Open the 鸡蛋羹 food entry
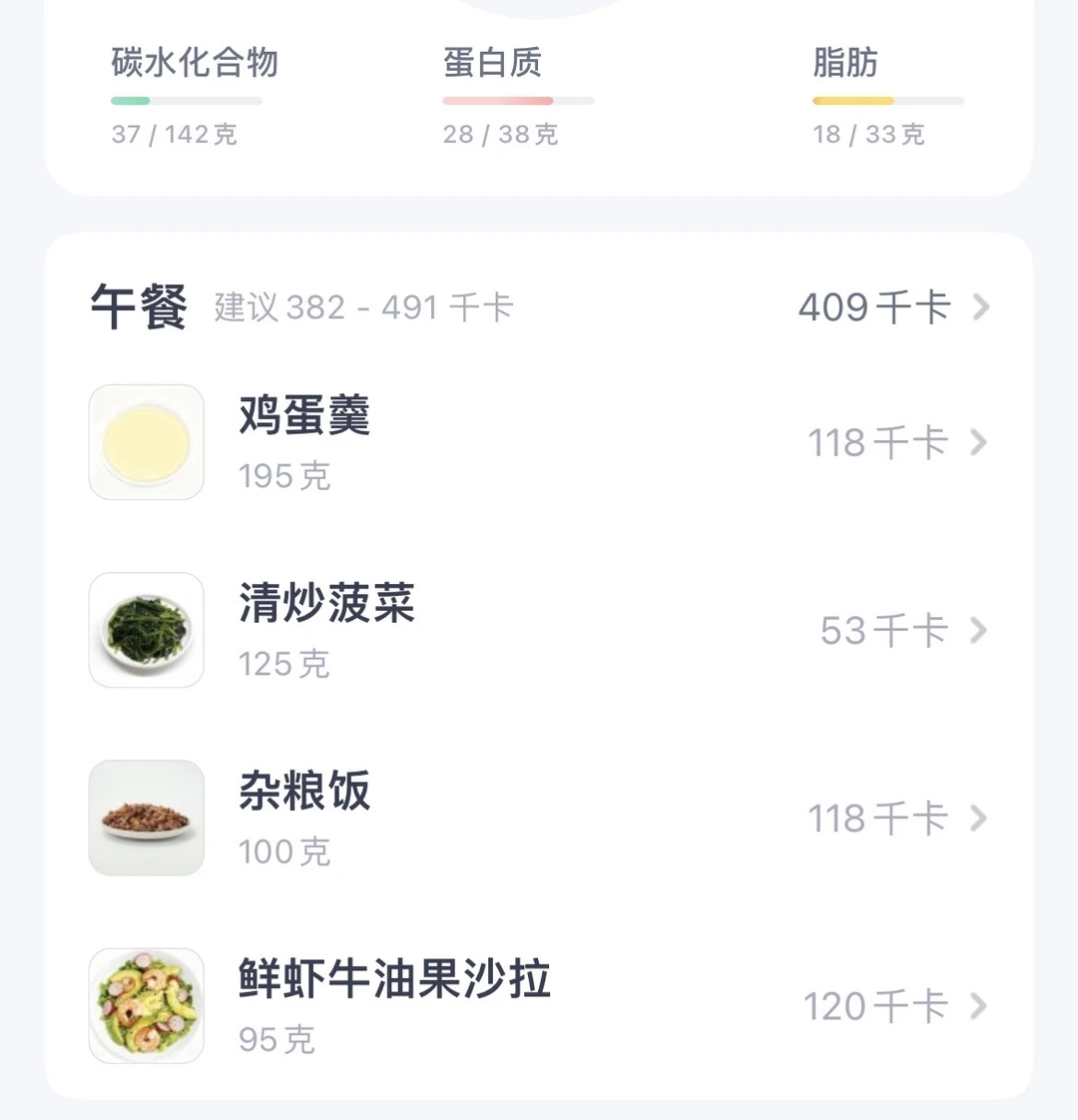The width and height of the screenshot is (1078, 1120). click(x=539, y=442)
